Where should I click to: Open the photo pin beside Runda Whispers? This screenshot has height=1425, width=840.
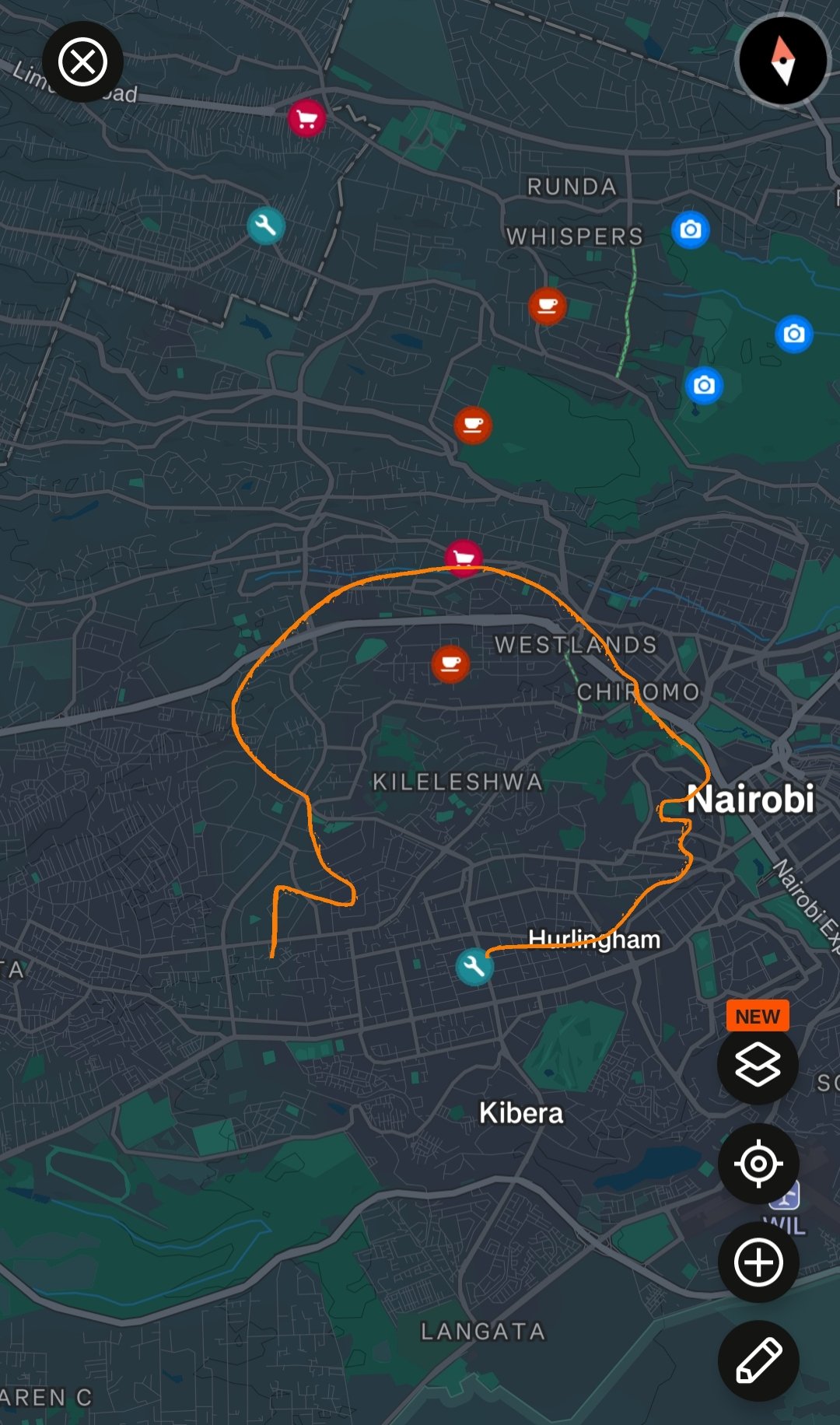(x=690, y=230)
